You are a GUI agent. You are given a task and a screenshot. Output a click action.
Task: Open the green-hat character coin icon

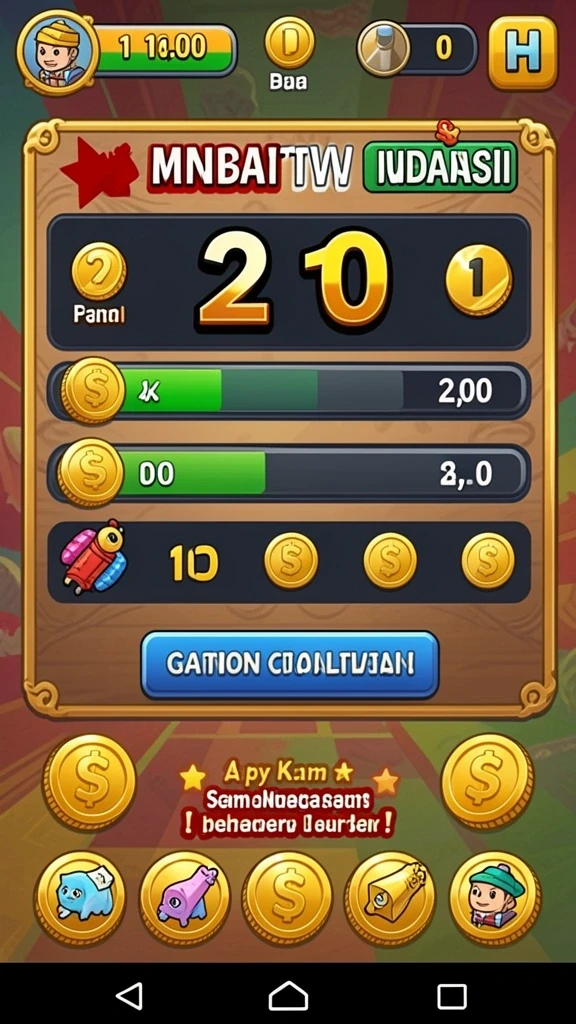pos(495,898)
